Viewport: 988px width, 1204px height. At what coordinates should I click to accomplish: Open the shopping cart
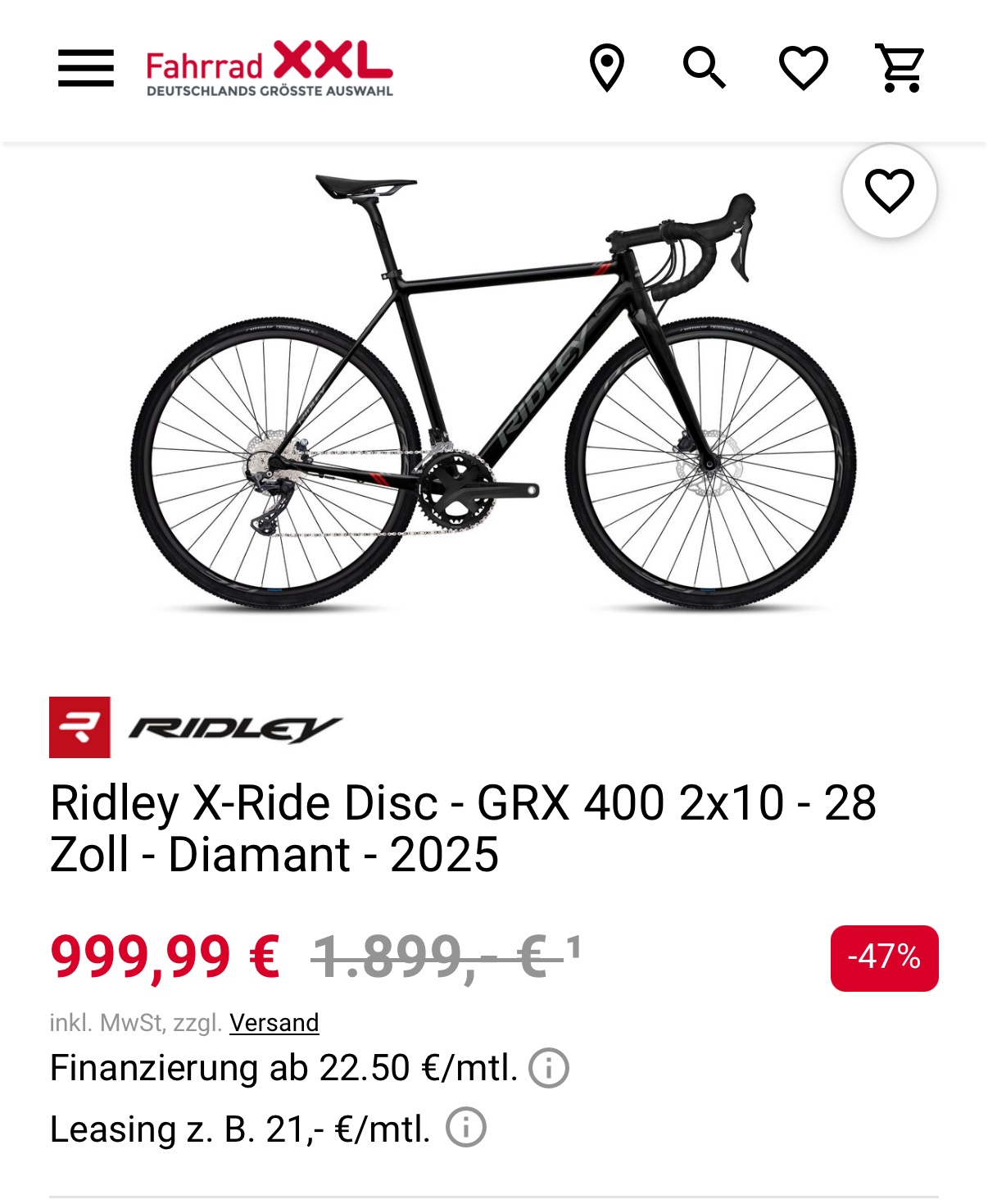[x=900, y=68]
